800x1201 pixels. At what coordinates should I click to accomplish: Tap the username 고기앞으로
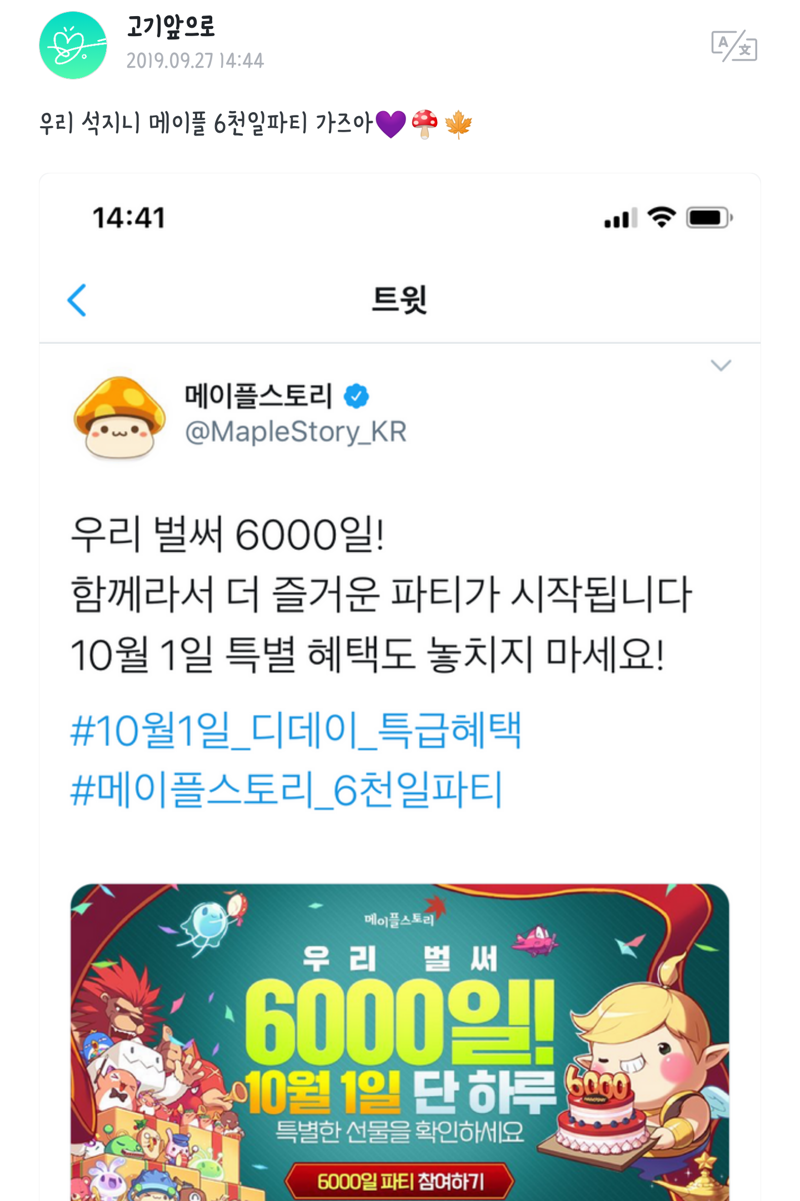coord(171,27)
